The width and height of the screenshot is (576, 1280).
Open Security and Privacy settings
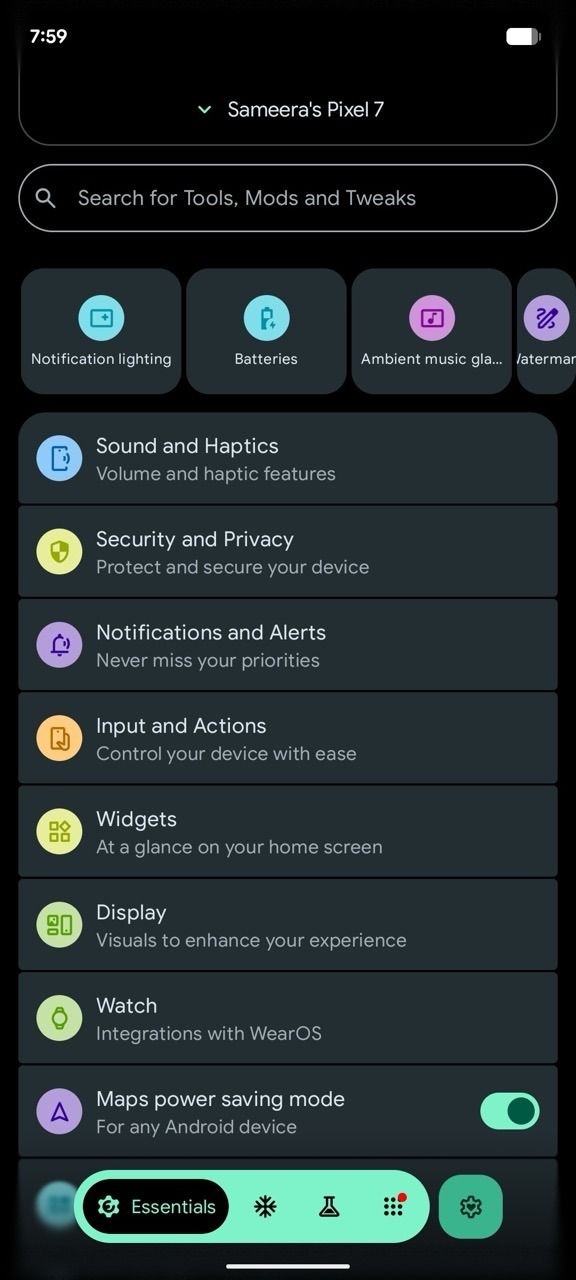point(288,552)
